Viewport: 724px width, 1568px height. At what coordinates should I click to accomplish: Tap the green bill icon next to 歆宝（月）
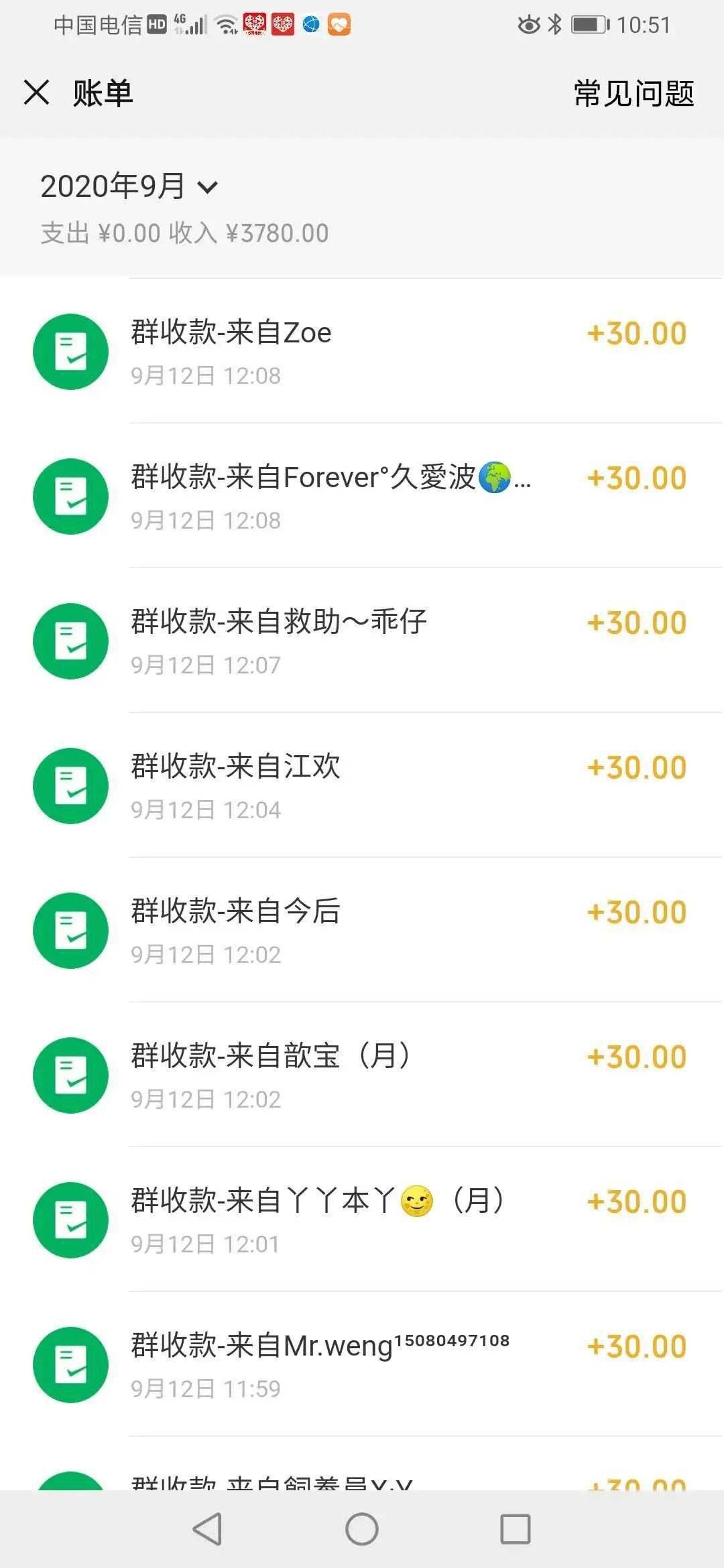tap(70, 1075)
